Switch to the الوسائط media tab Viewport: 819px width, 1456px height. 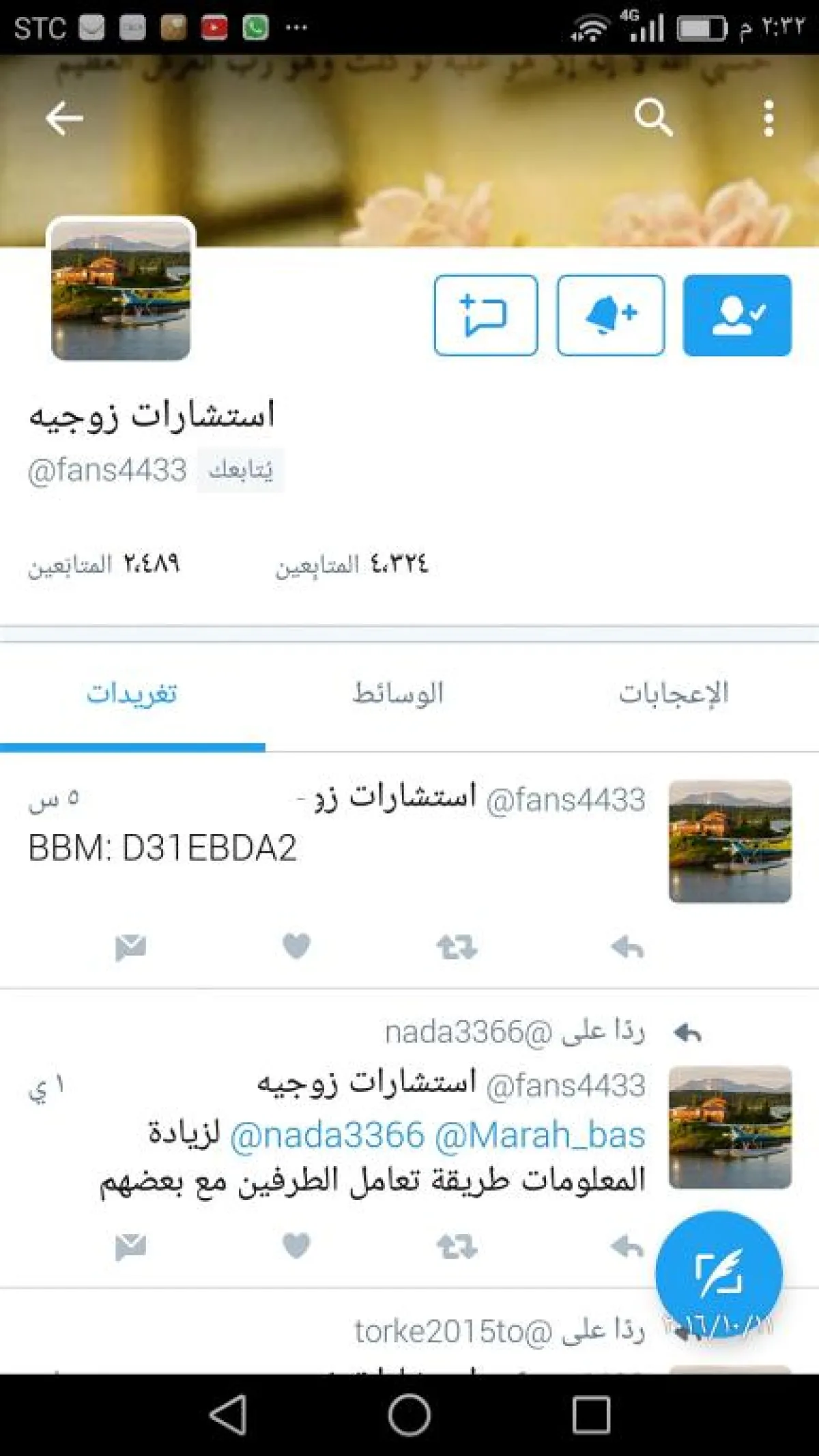398,694
